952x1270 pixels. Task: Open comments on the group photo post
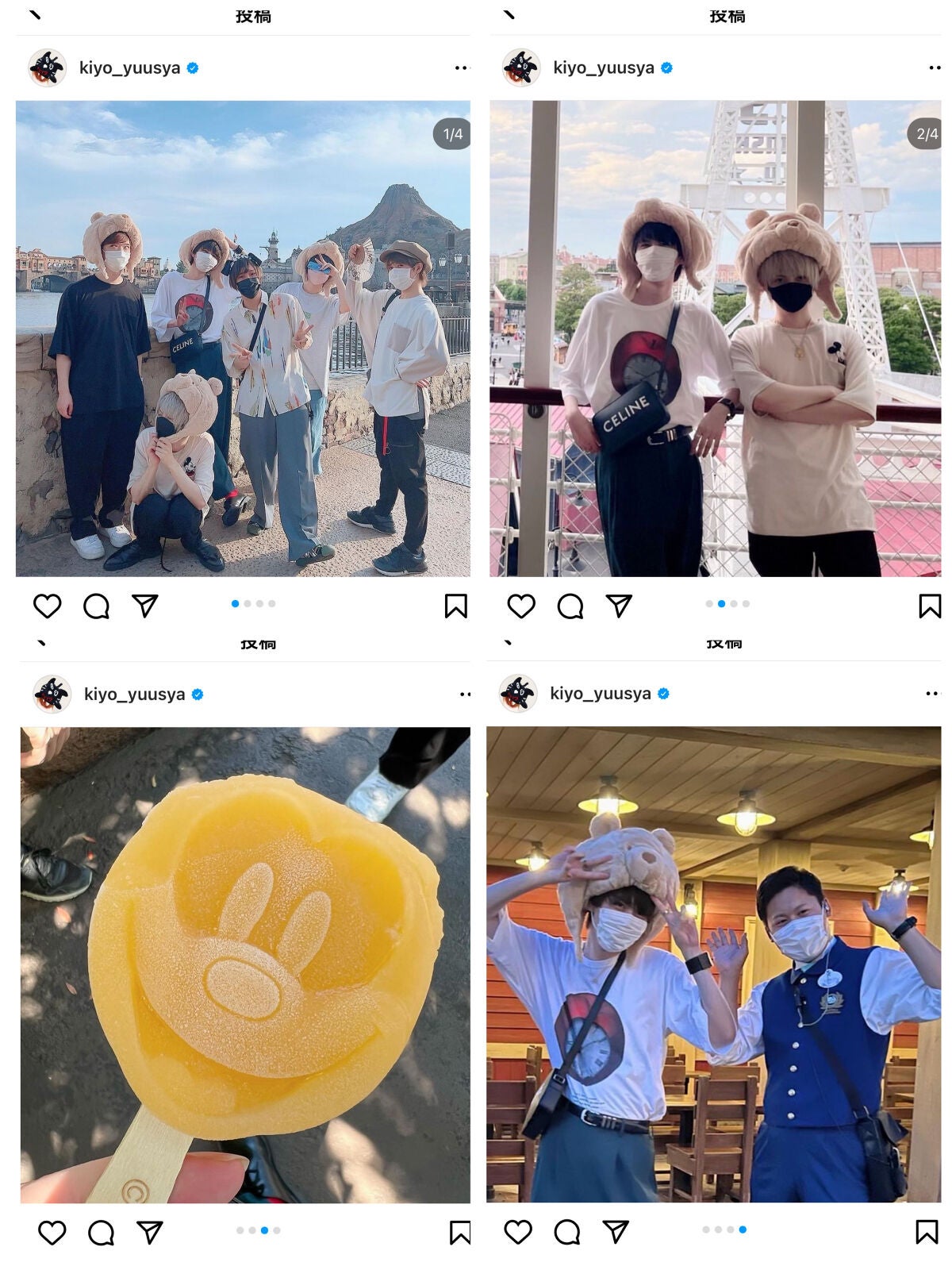[x=96, y=606]
